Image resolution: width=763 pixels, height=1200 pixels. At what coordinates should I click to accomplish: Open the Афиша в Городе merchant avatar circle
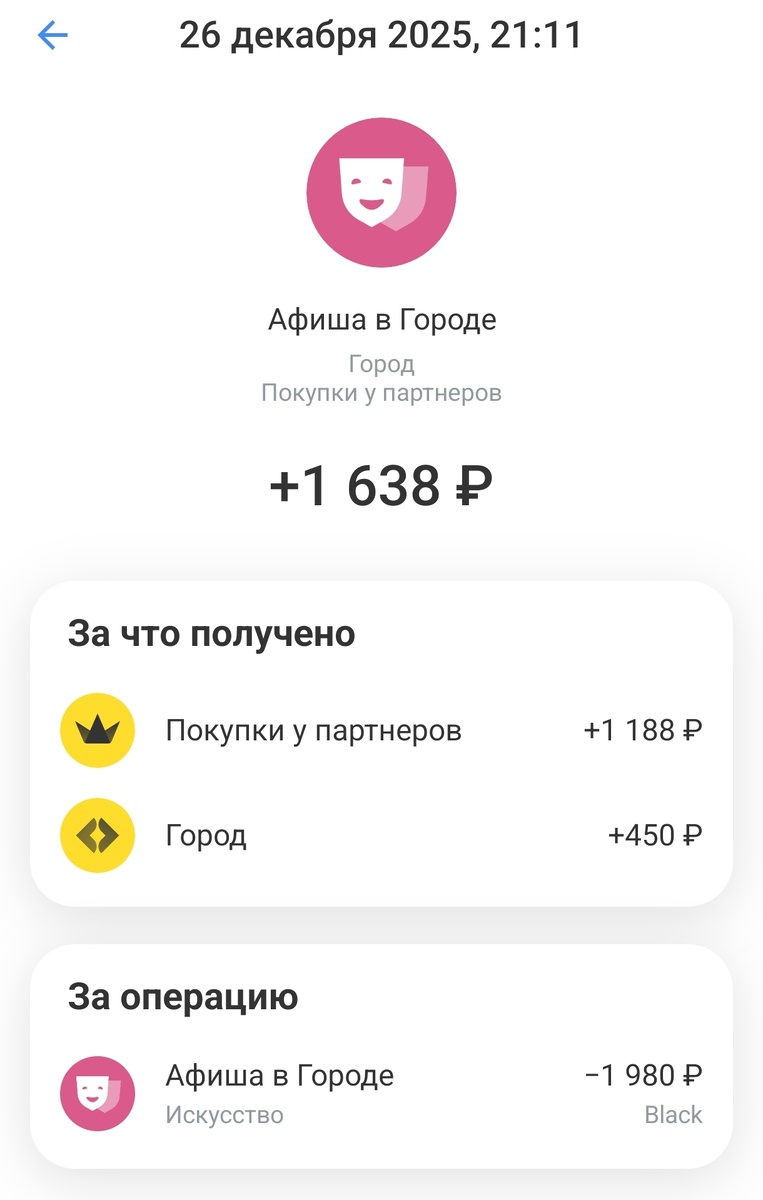[x=381, y=192]
